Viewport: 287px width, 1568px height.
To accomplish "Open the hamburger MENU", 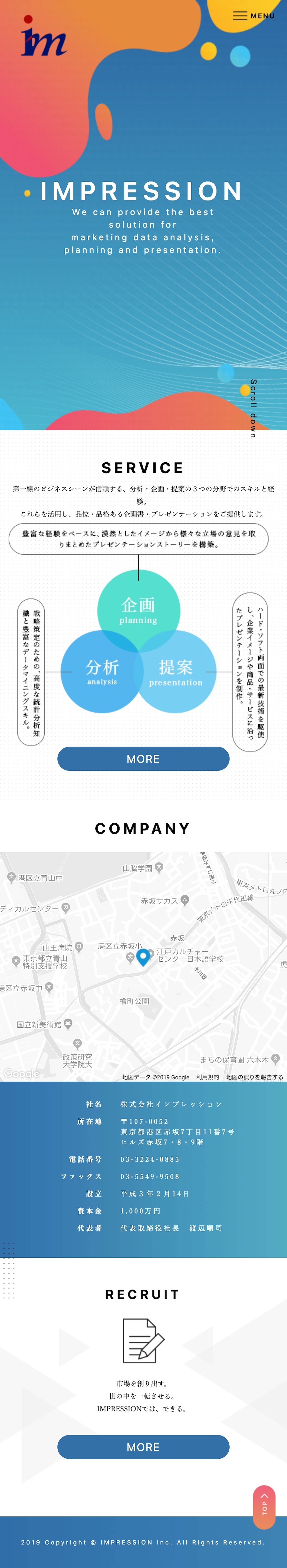I will 254,16.
